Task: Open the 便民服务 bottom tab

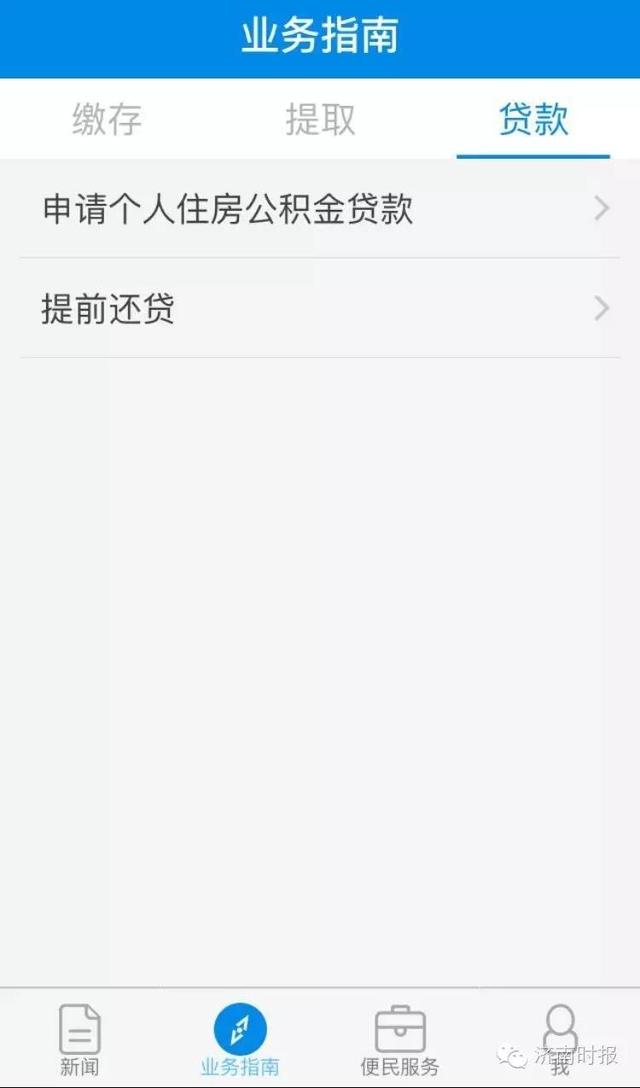Action: pos(400,1040)
